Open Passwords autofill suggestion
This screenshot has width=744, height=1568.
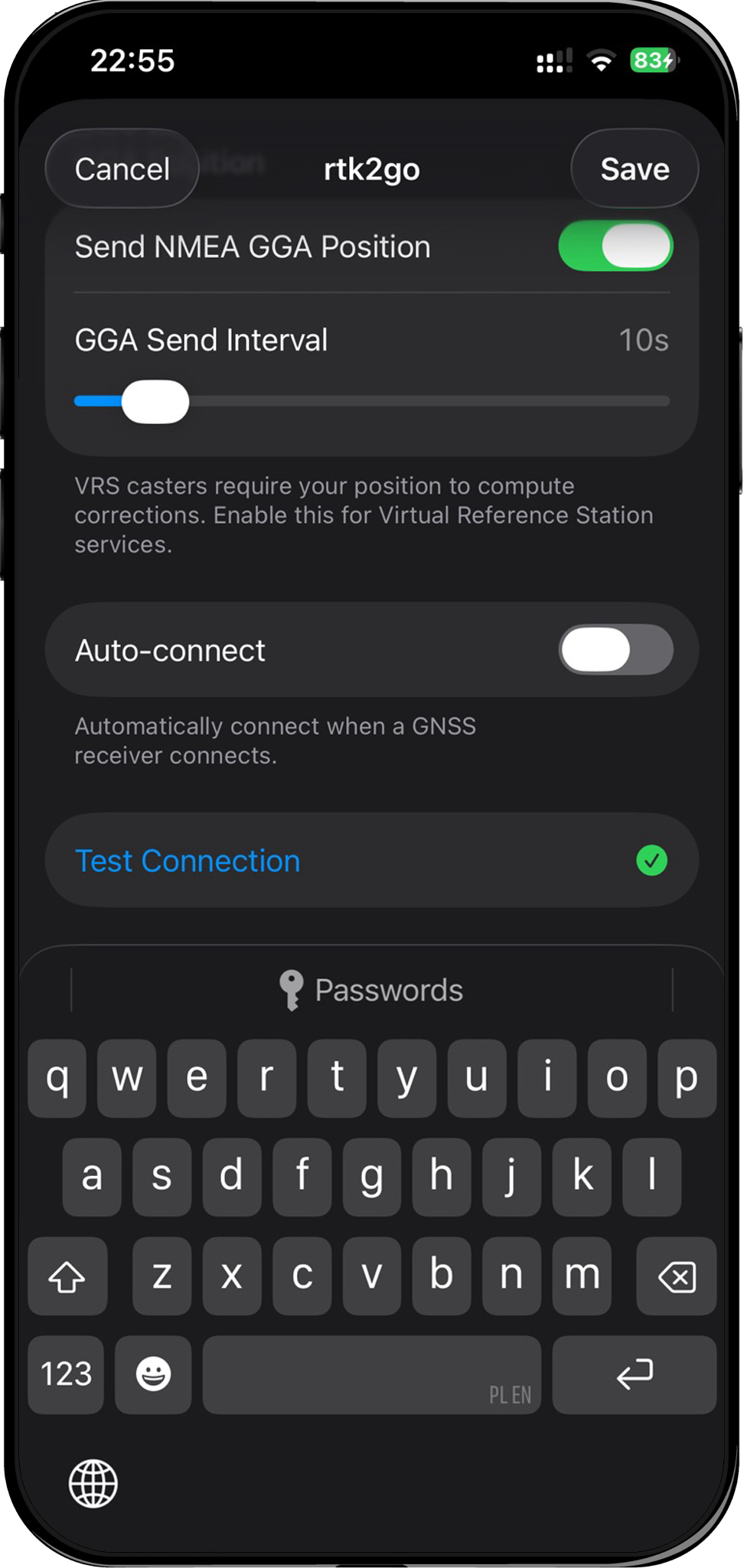[x=372, y=990]
